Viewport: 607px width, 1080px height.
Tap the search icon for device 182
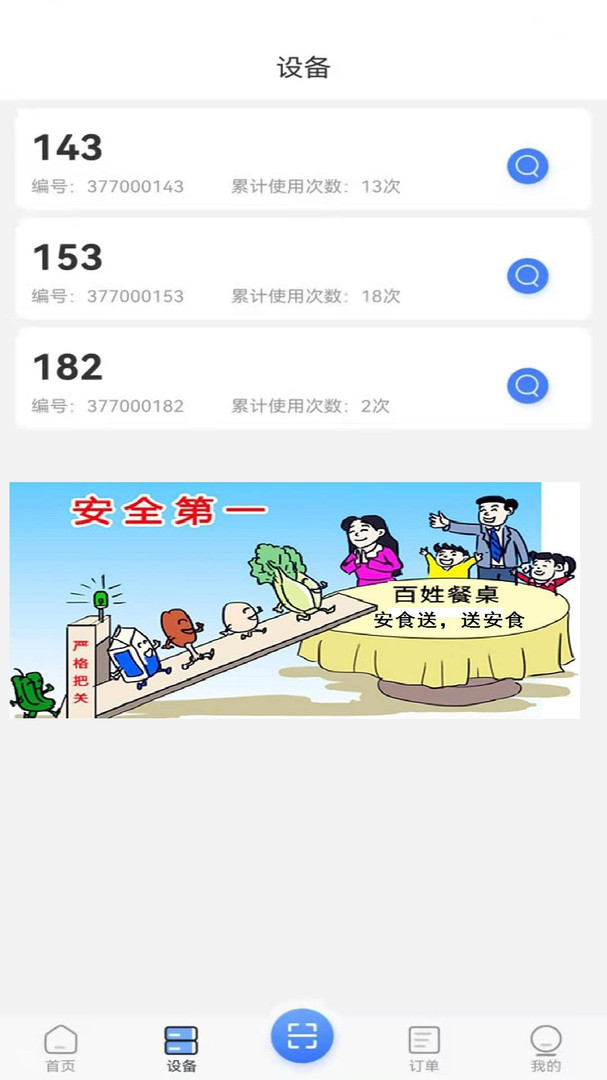click(x=527, y=385)
